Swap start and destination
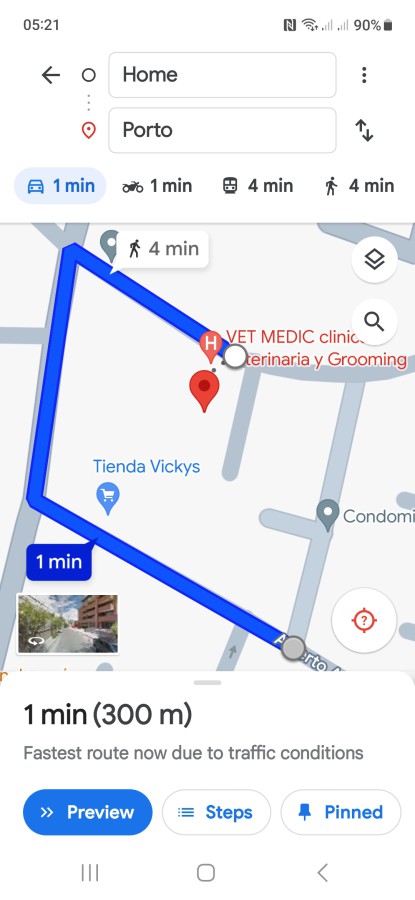 [364, 130]
